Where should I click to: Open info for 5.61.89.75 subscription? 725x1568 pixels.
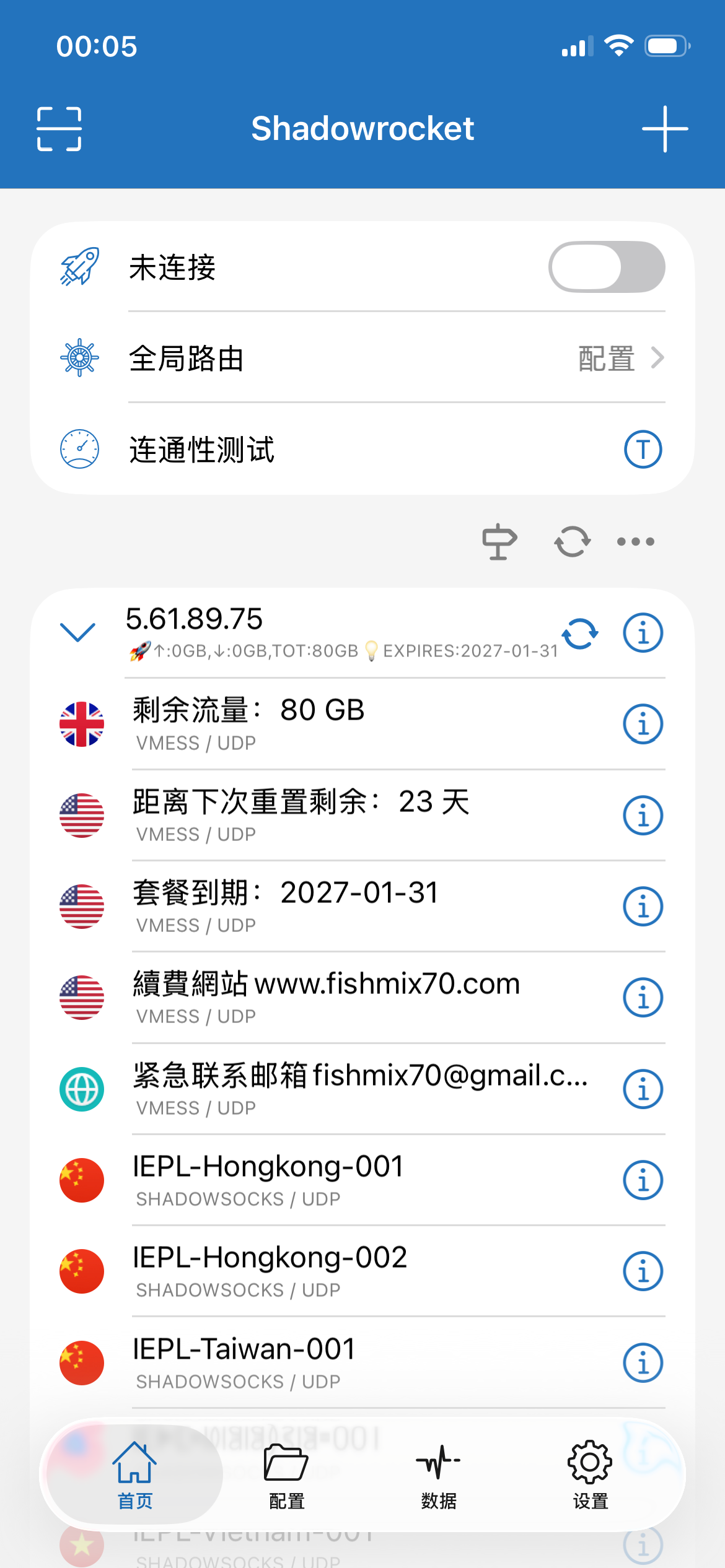[643, 633]
